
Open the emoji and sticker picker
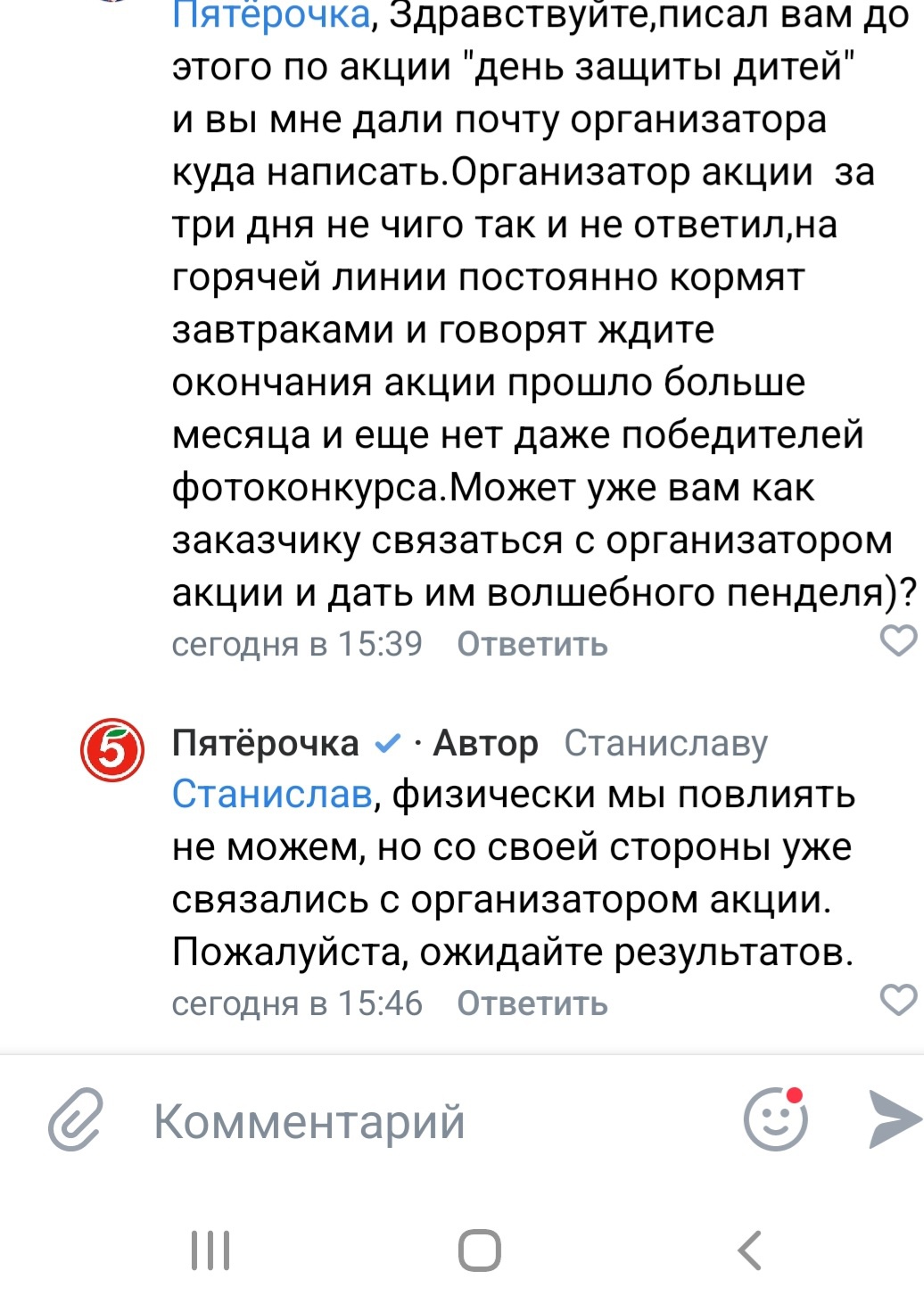pyautogui.click(x=776, y=1118)
